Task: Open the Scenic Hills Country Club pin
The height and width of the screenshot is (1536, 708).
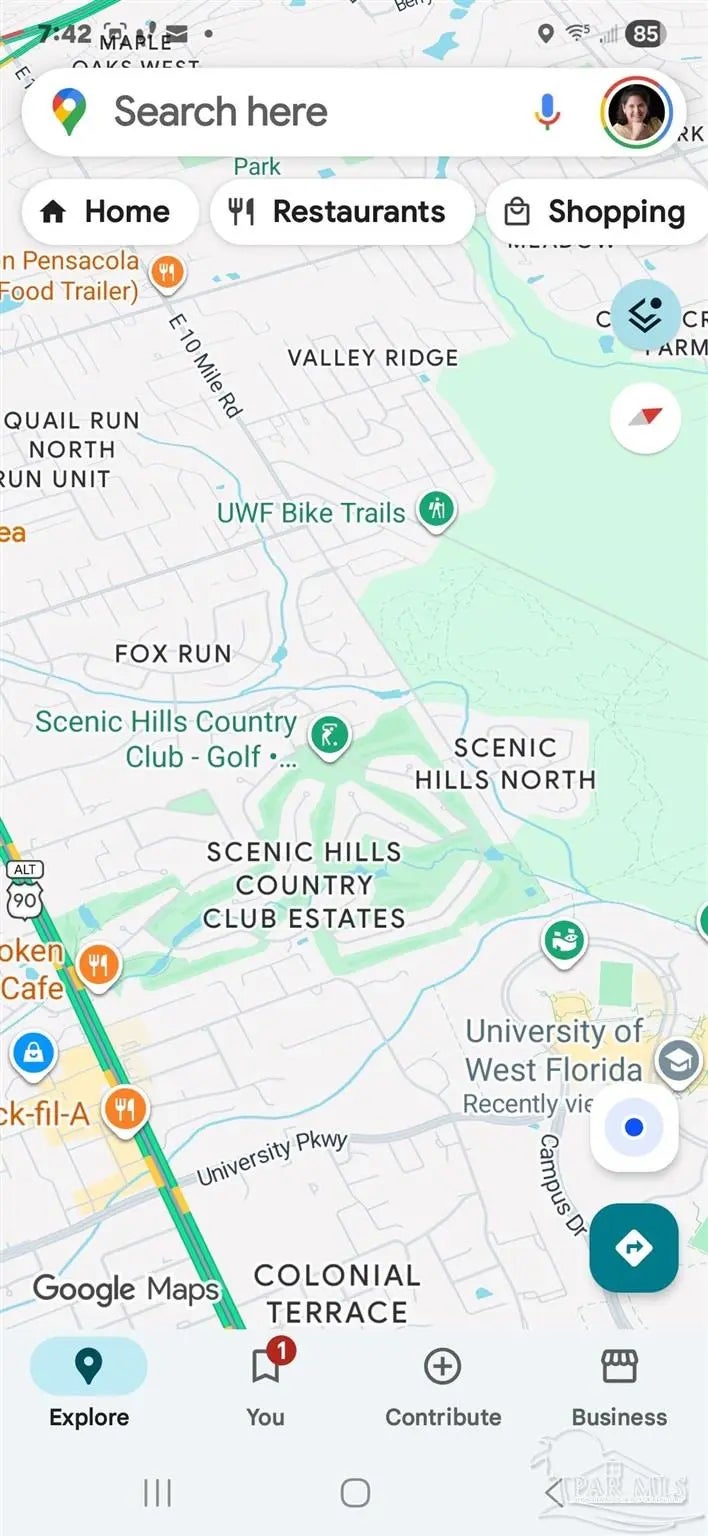Action: tap(329, 737)
